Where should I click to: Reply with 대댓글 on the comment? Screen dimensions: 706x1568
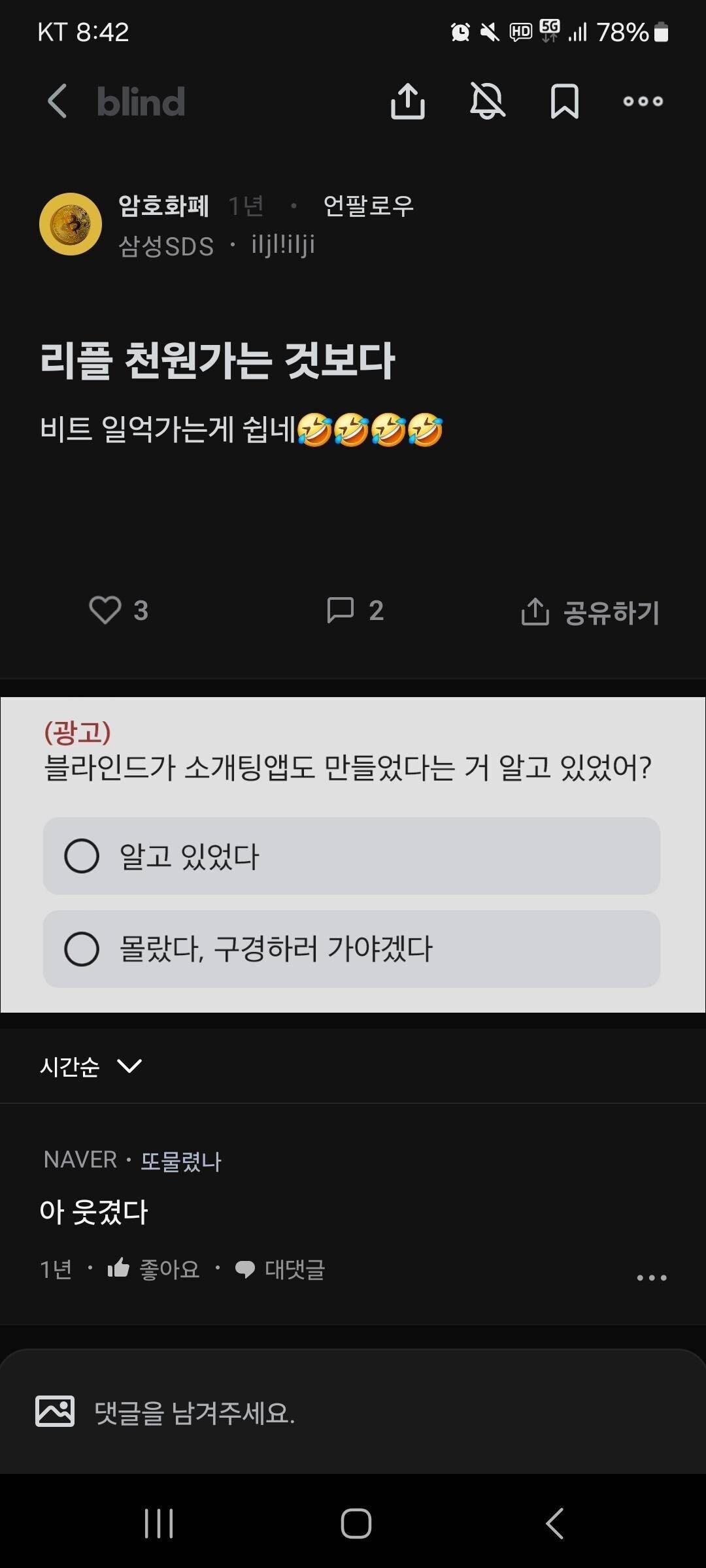281,1268
